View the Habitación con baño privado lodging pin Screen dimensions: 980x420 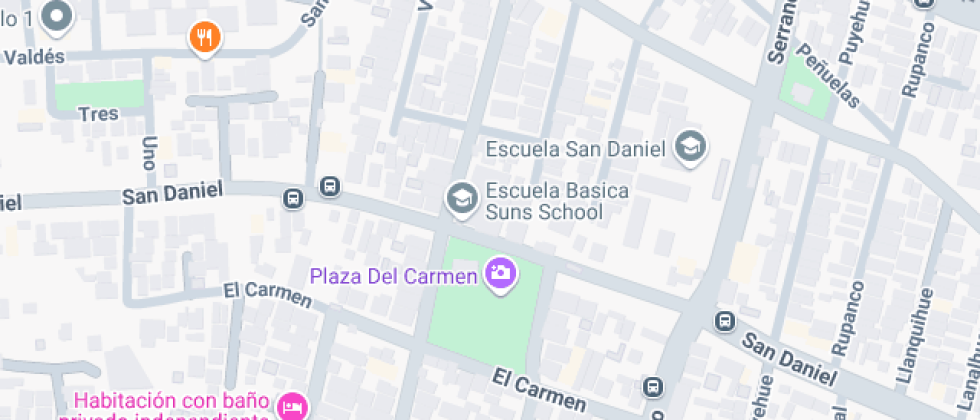292,405
